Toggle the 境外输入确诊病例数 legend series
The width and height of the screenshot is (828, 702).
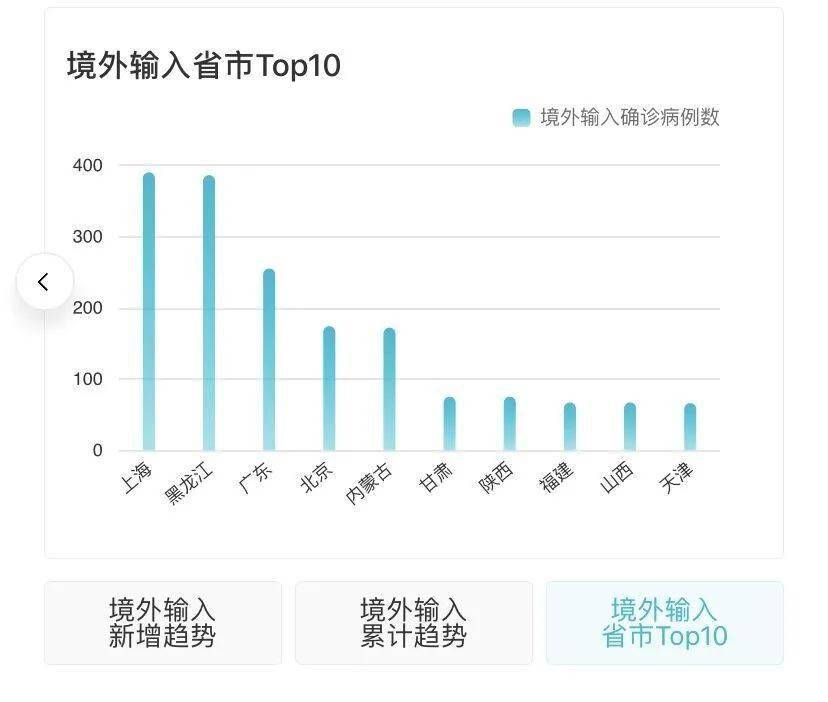click(x=616, y=117)
